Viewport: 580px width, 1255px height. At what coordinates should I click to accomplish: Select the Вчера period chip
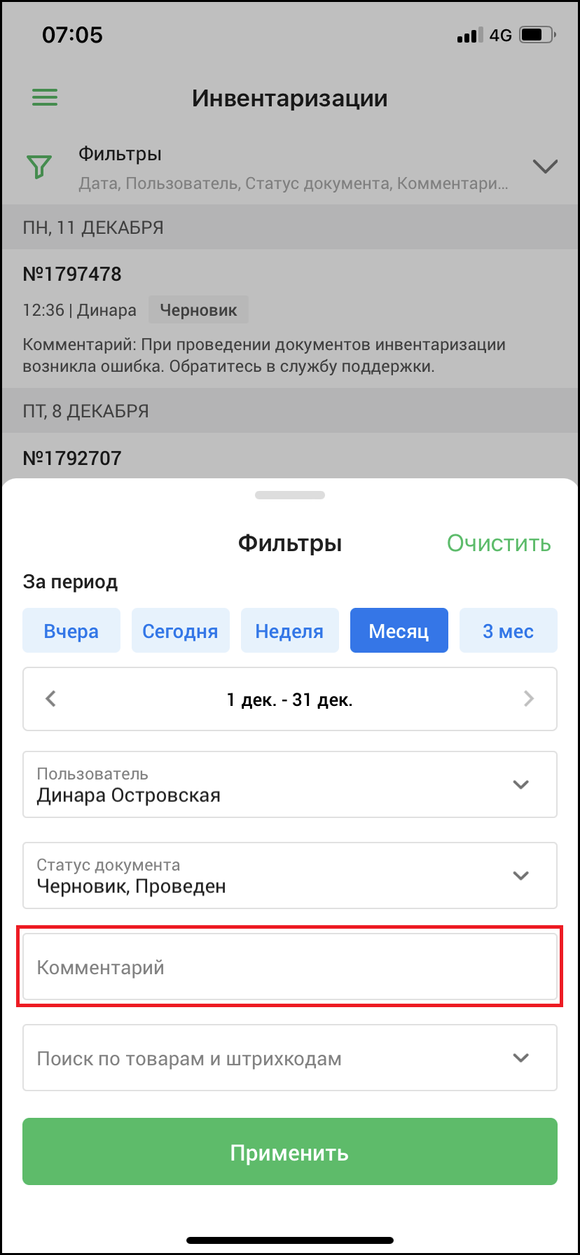pos(71,631)
